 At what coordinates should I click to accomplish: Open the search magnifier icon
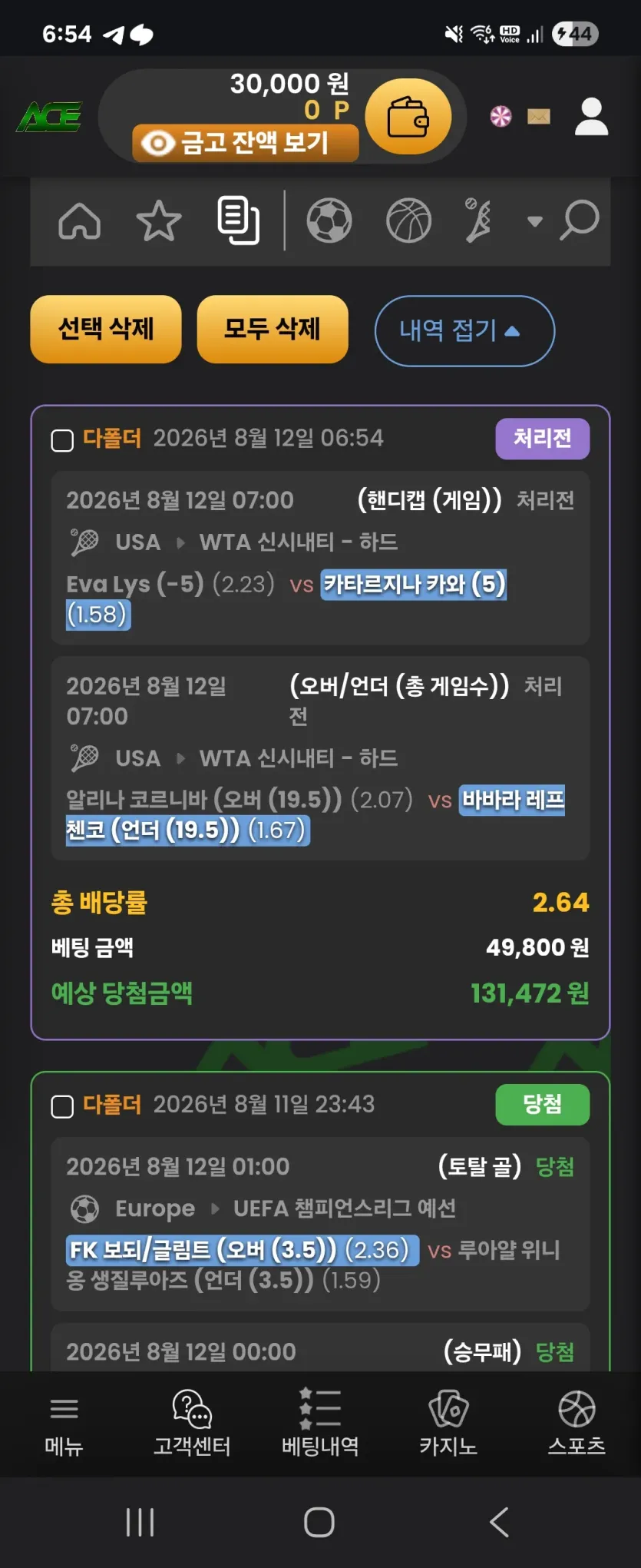coord(579,220)
